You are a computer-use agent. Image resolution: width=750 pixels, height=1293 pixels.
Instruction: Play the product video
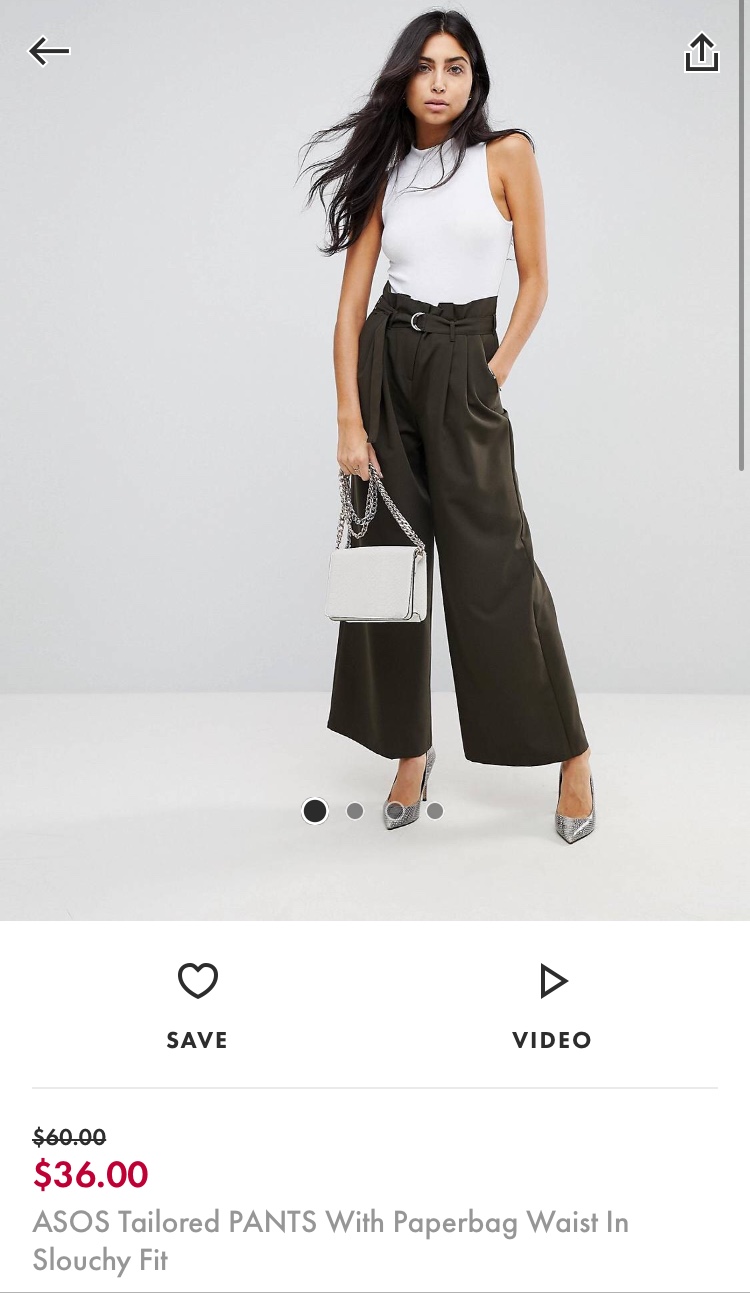[552, 1004]
